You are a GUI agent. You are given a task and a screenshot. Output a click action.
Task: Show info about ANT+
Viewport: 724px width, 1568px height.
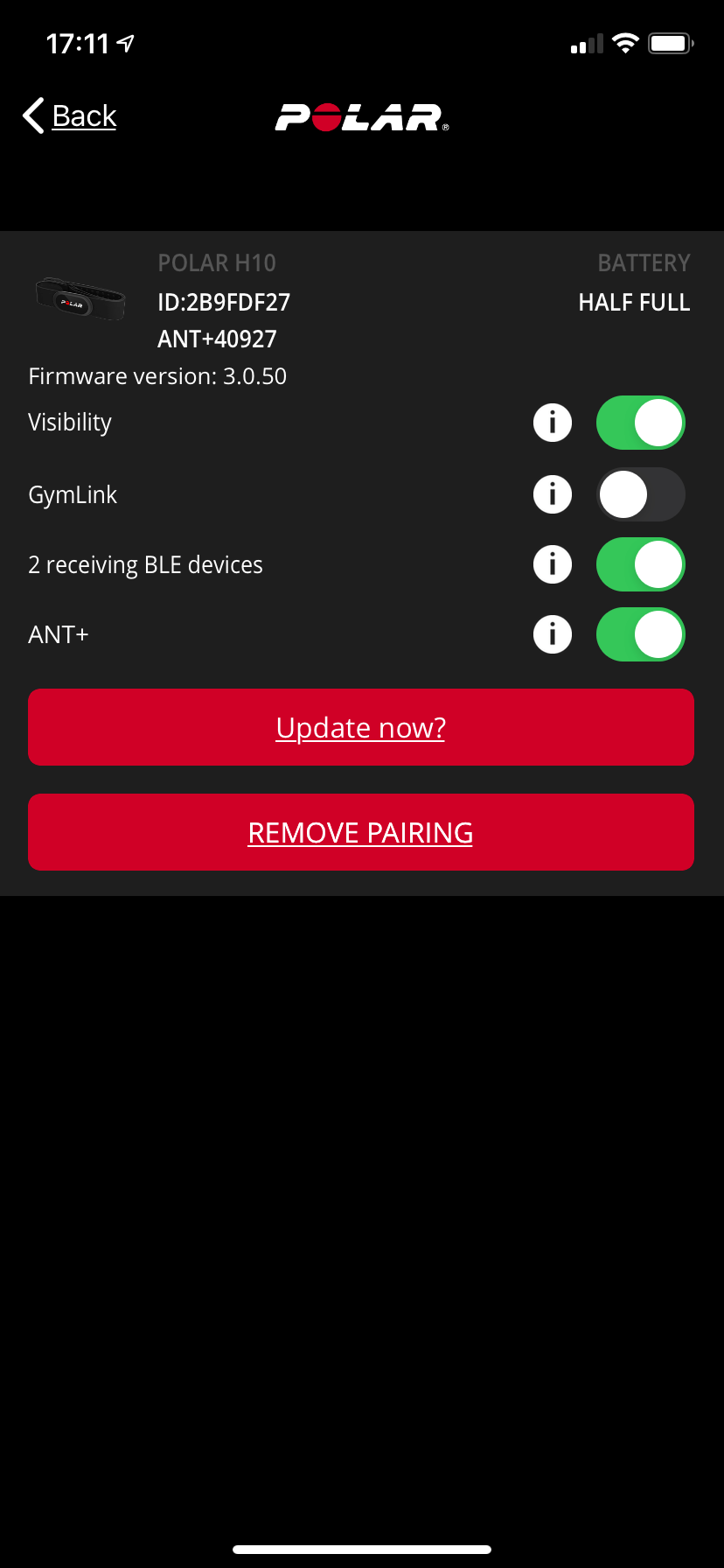[553, 634]
